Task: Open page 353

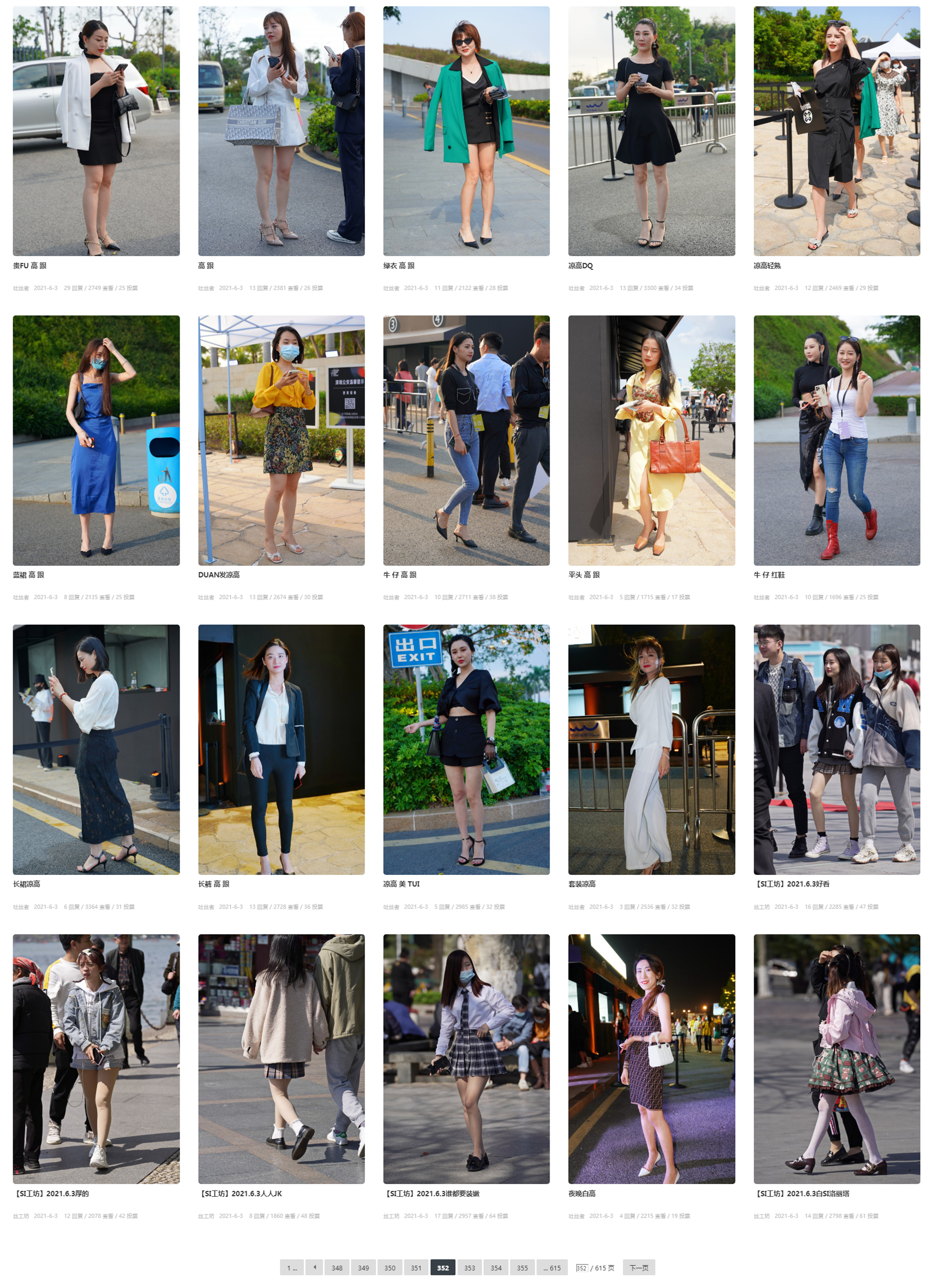Action: (469, 1267)
